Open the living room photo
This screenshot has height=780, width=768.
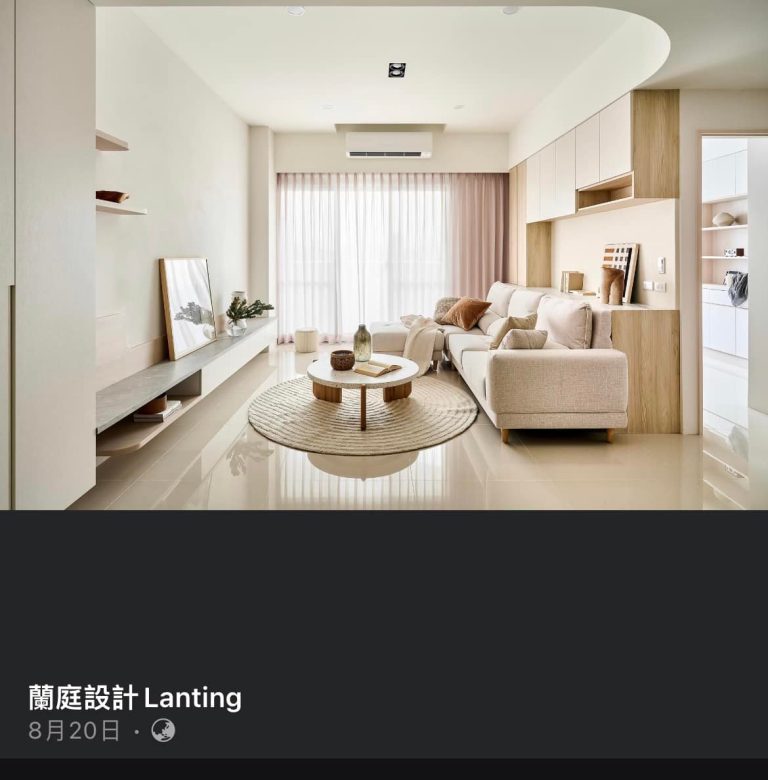click(x=384, y=255)
